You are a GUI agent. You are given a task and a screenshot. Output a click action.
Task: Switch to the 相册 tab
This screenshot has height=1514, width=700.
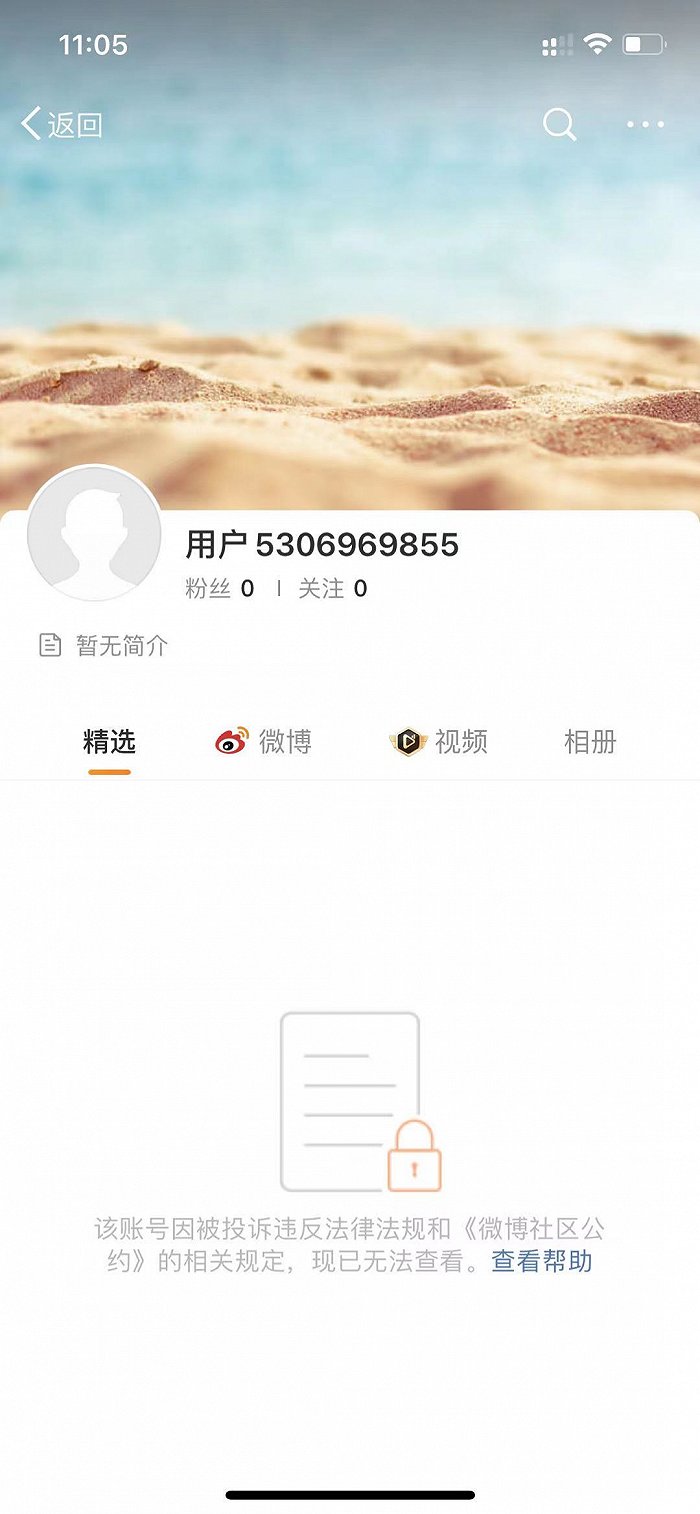click(590, 742)
